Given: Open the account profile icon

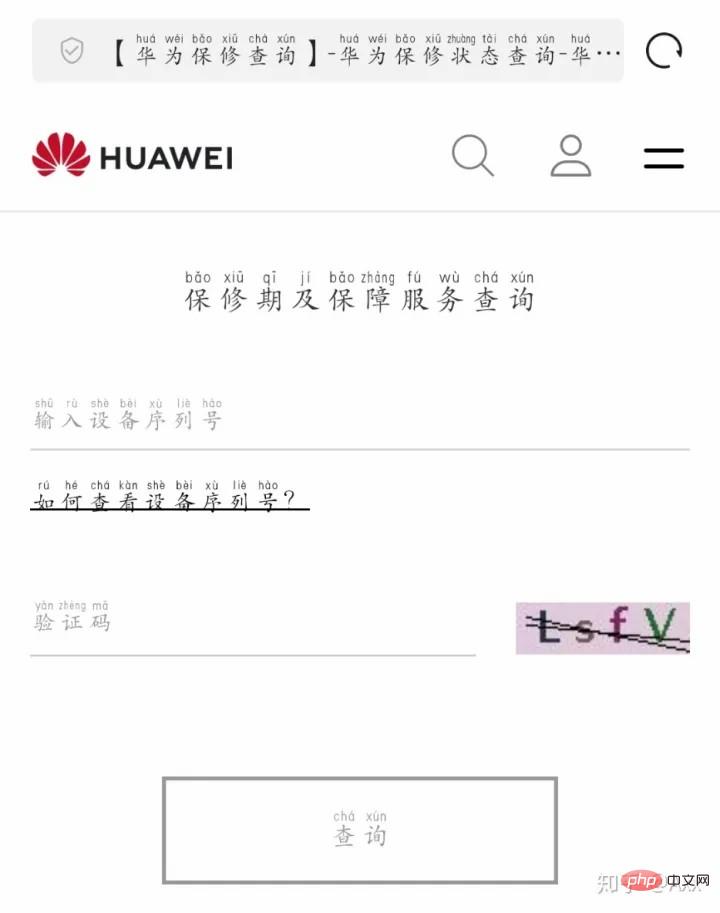Looking at the screenshot, I should click(571, 157).
